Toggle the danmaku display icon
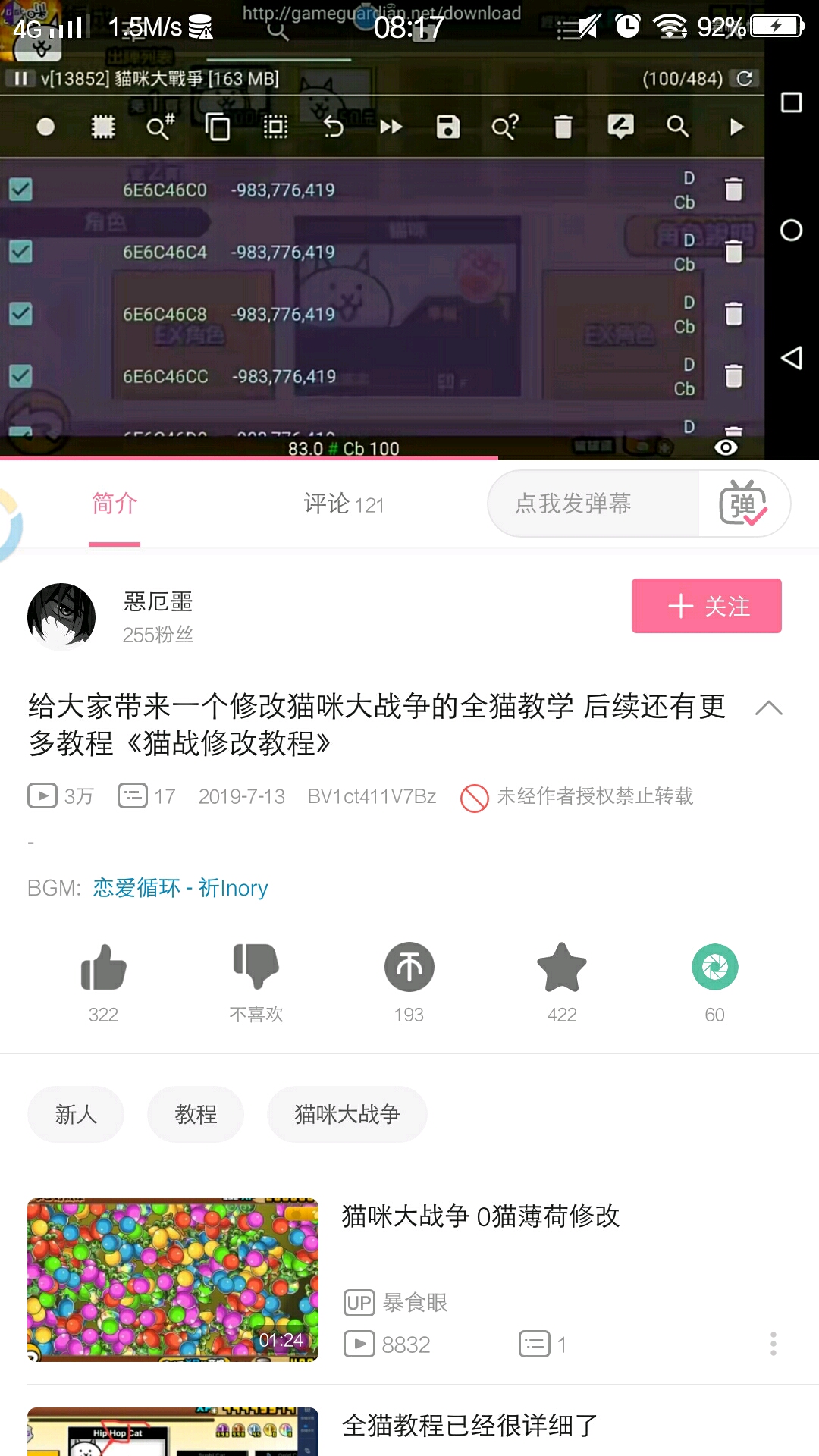Image resolution: width=819 pixels, height=1456 pixels. [744, 504]
